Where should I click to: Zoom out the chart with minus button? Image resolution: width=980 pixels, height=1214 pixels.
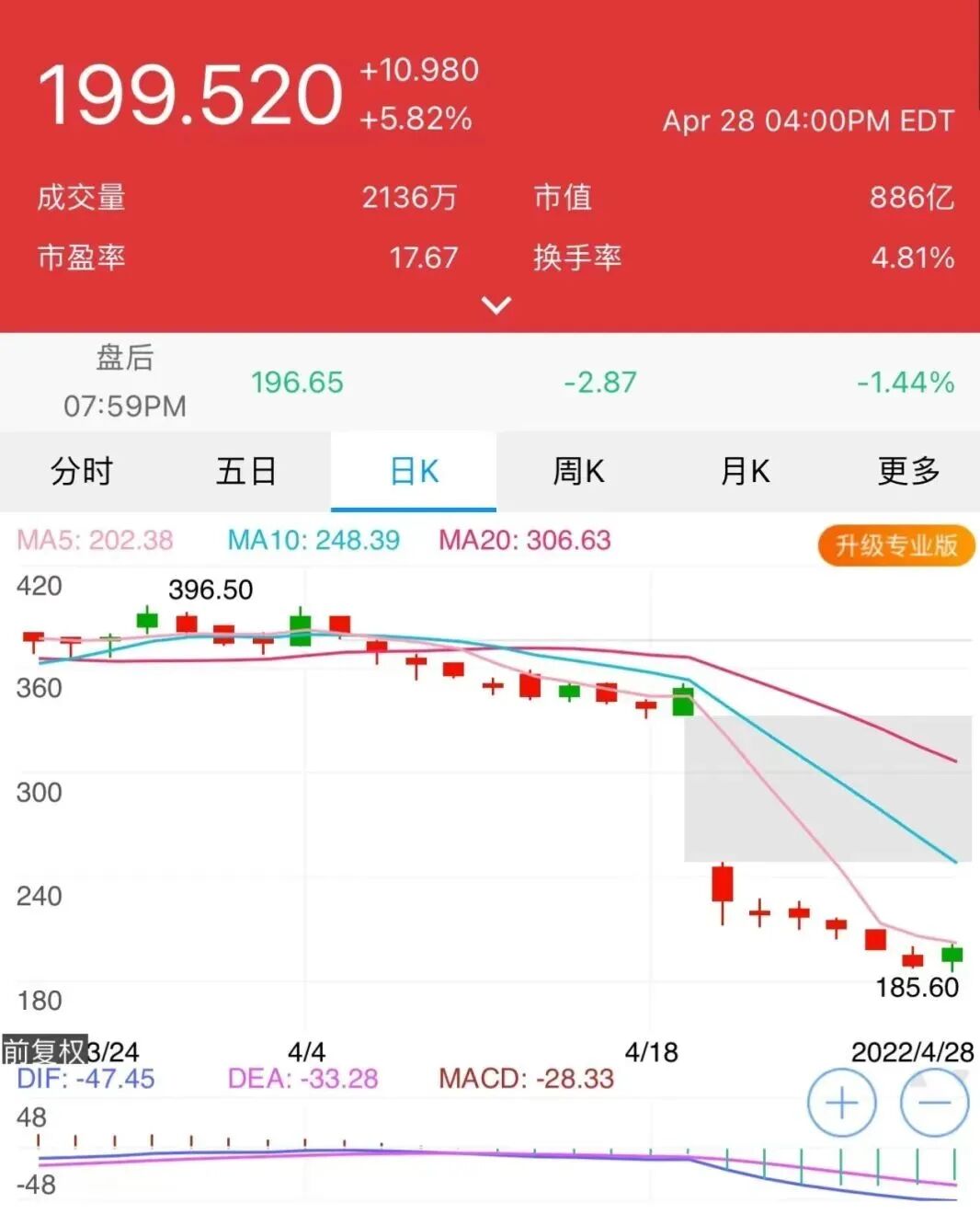pos(934,1103)
